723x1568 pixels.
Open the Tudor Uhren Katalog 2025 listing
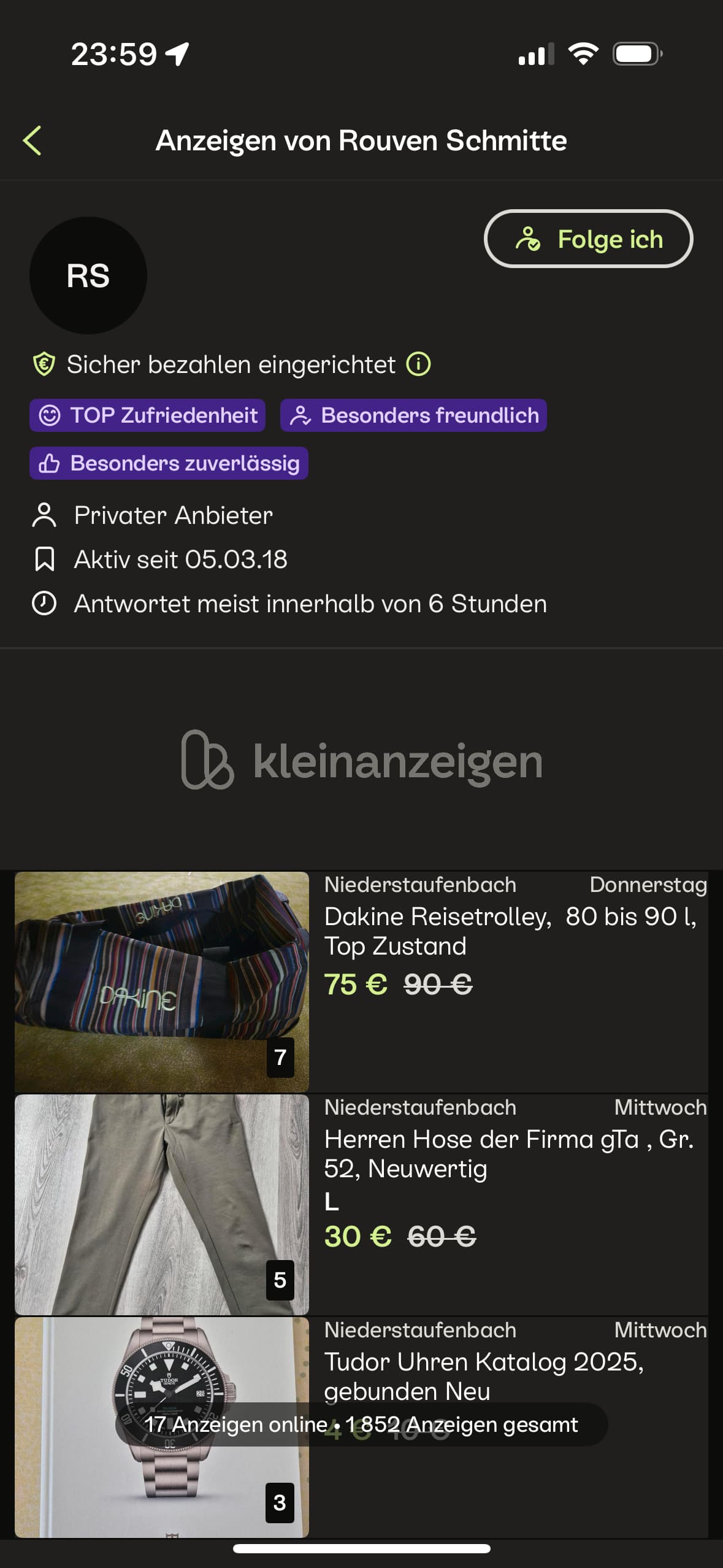[484, 1376]
